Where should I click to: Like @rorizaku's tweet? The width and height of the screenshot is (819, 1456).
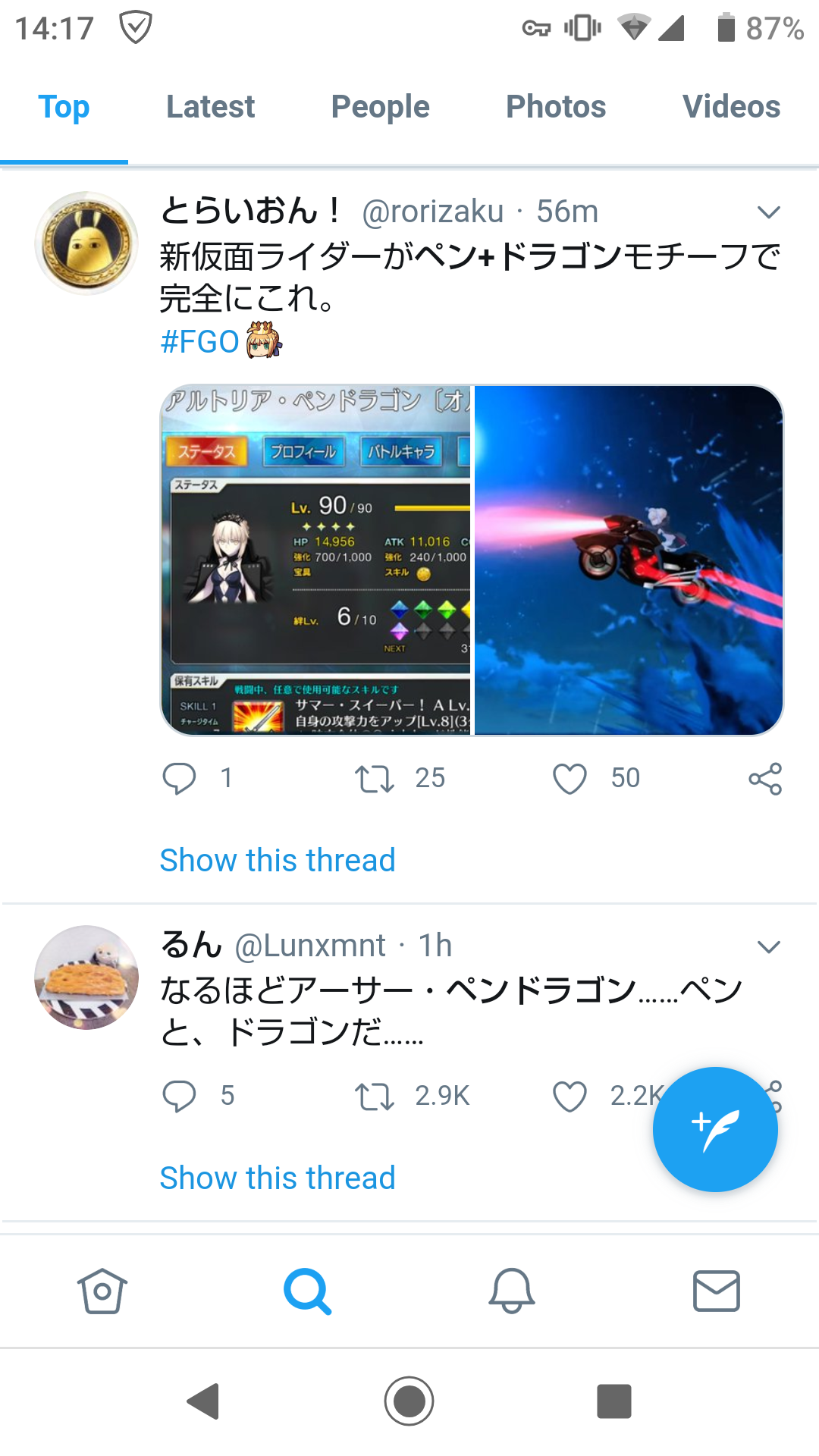(570, 779)
